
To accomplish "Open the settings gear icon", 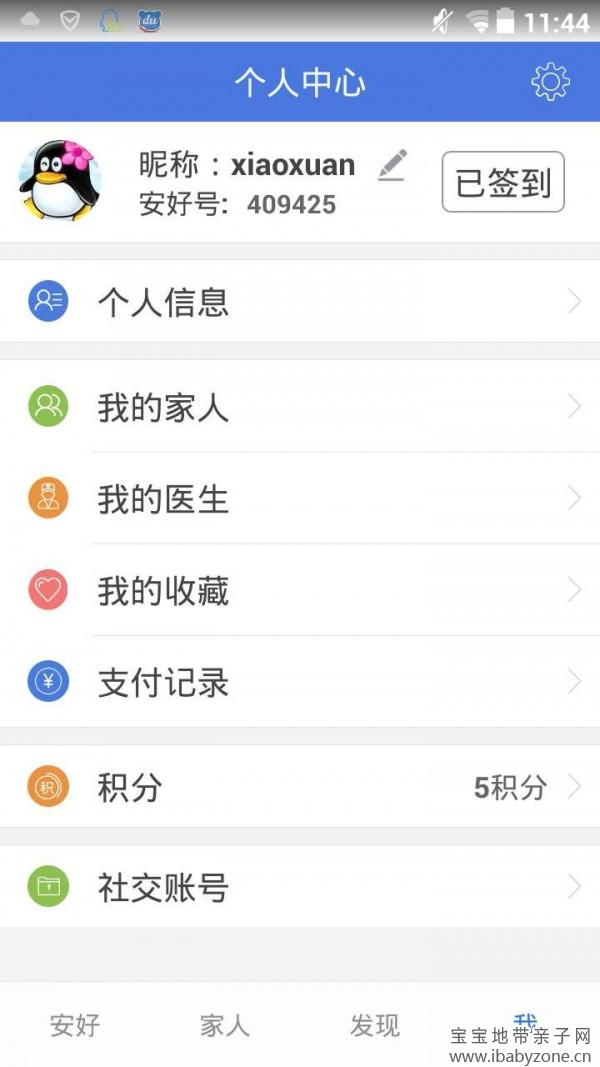I will 550,82.
